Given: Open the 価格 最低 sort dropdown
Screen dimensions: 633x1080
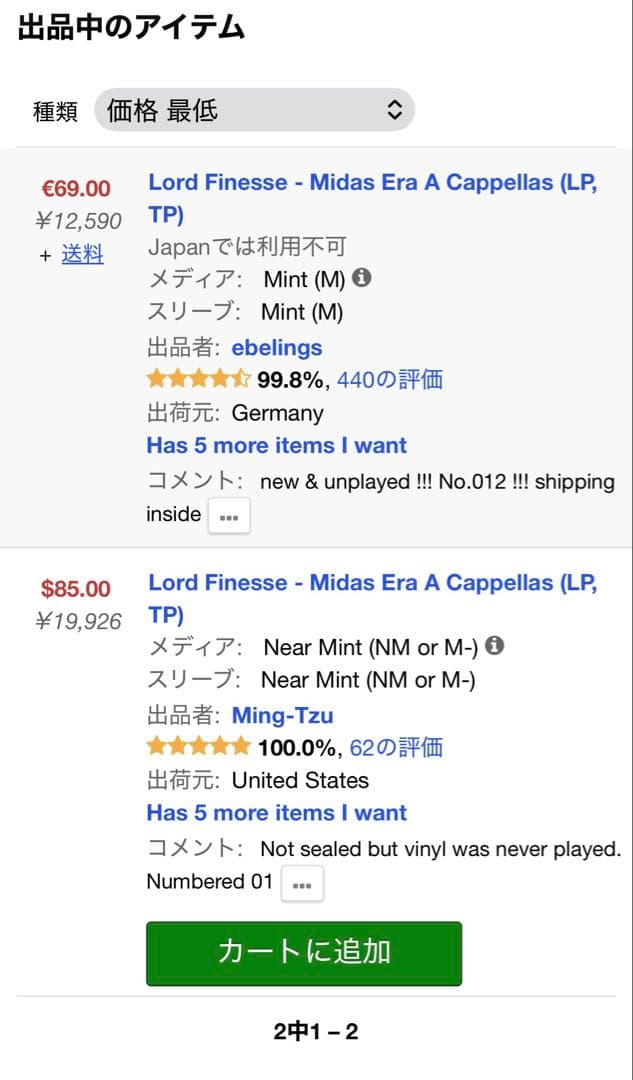Looking at the screenshot, I should coord(254,110).
